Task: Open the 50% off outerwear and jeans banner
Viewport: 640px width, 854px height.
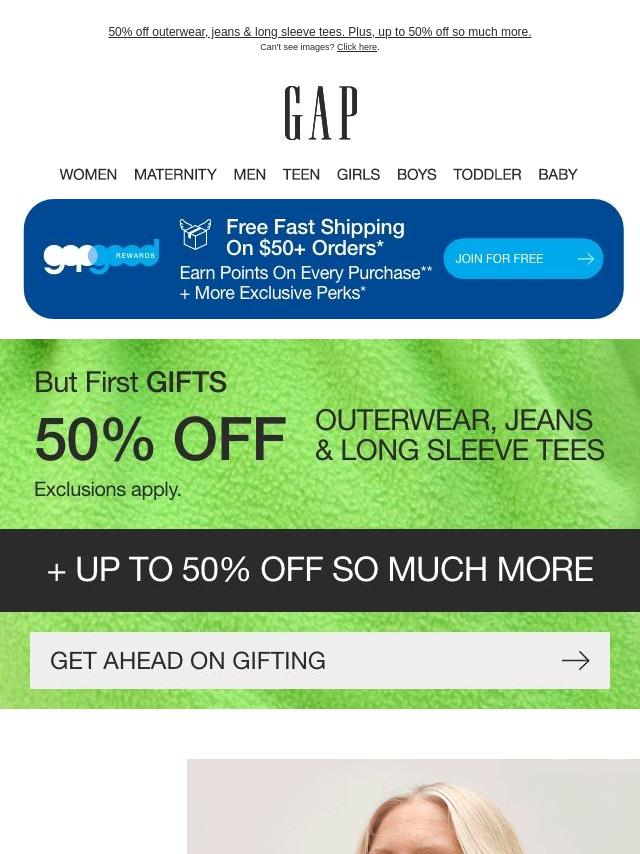Action: coord(319,436)
